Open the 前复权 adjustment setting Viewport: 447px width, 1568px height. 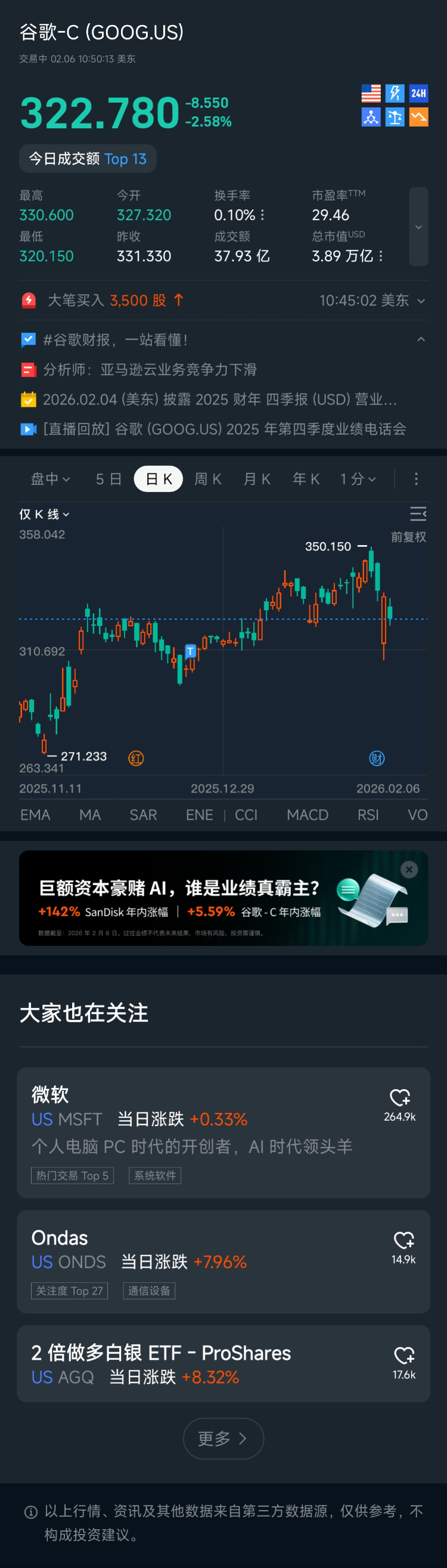pos(408,537)
